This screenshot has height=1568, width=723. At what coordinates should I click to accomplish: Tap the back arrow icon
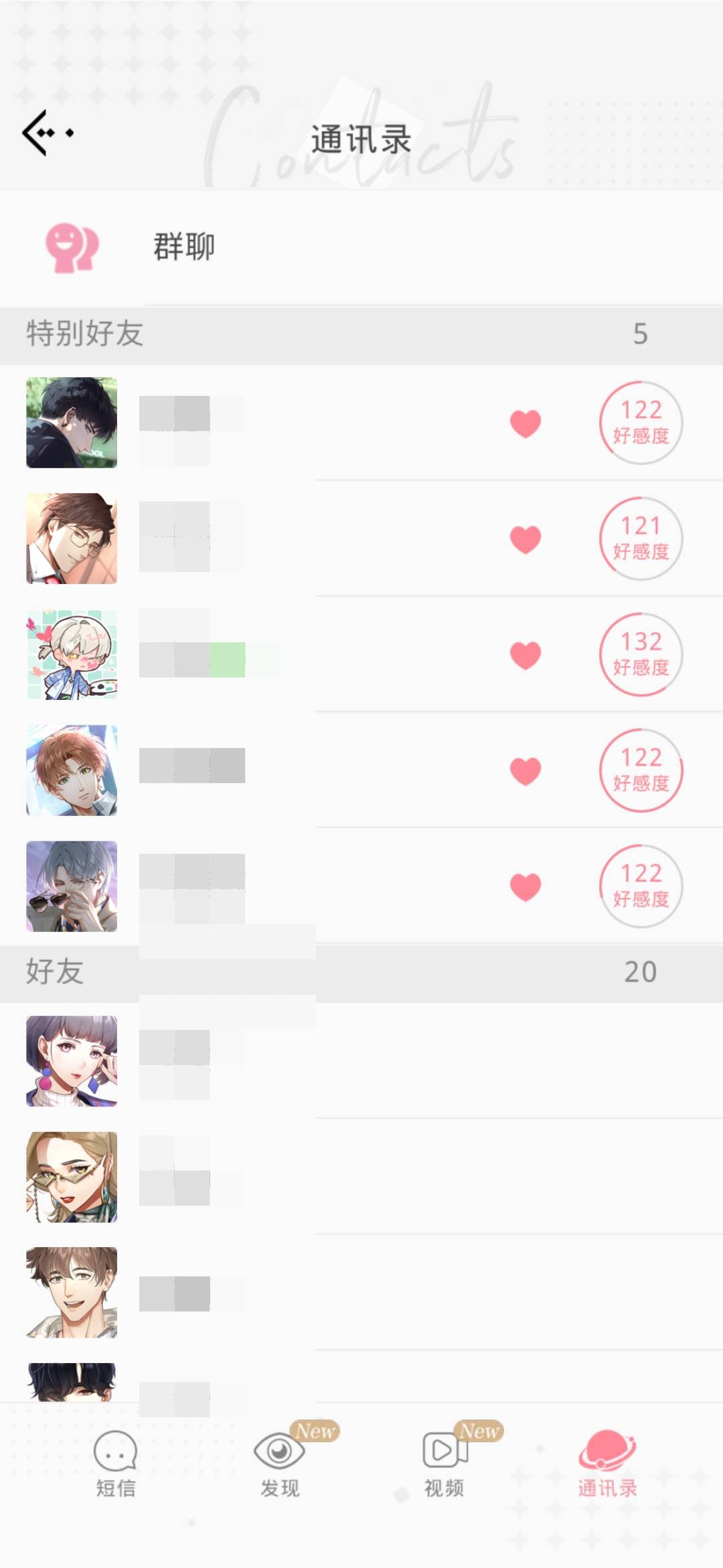[46, 133]
